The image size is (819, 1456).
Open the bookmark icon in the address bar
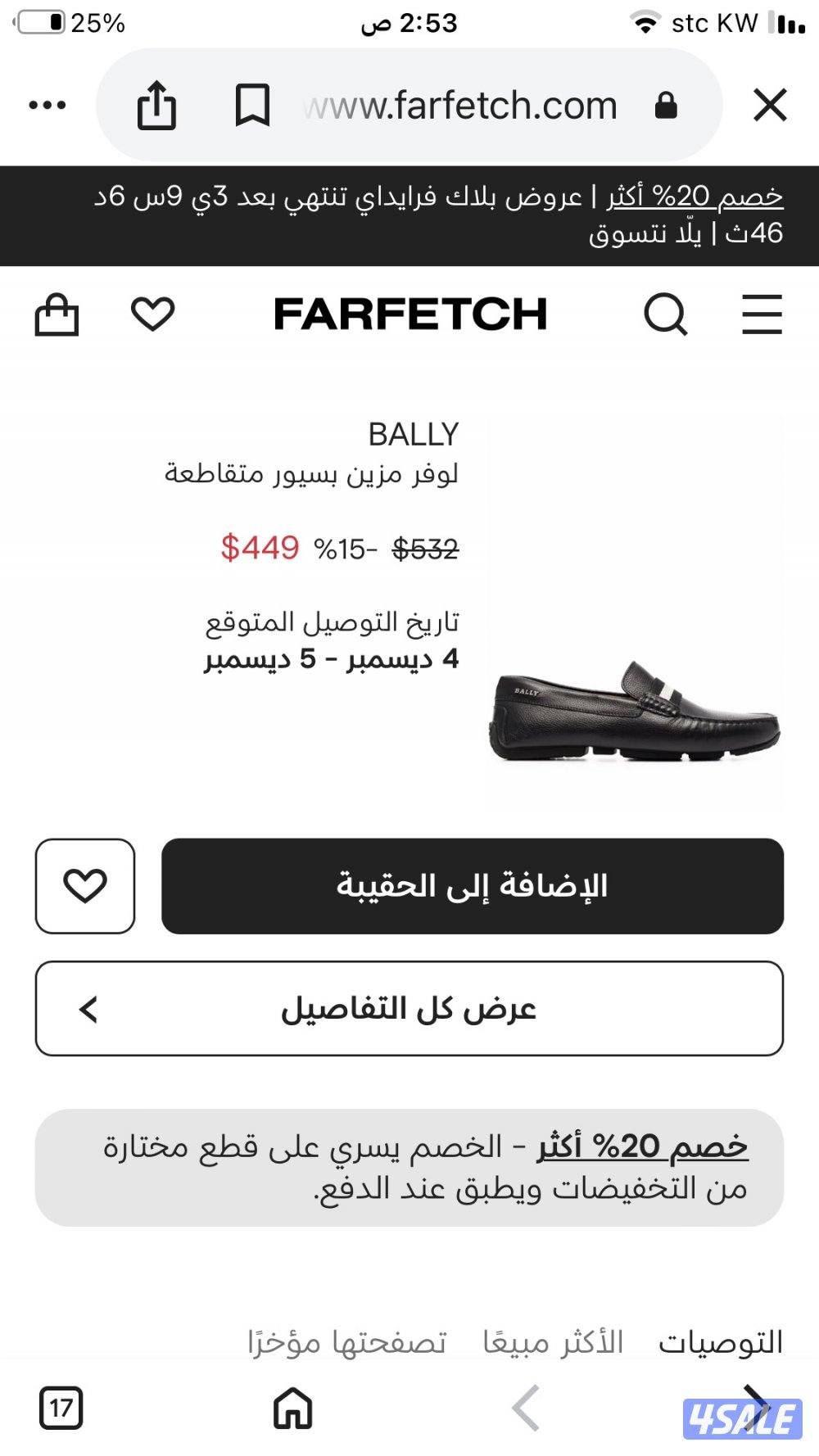coord(254,105)
